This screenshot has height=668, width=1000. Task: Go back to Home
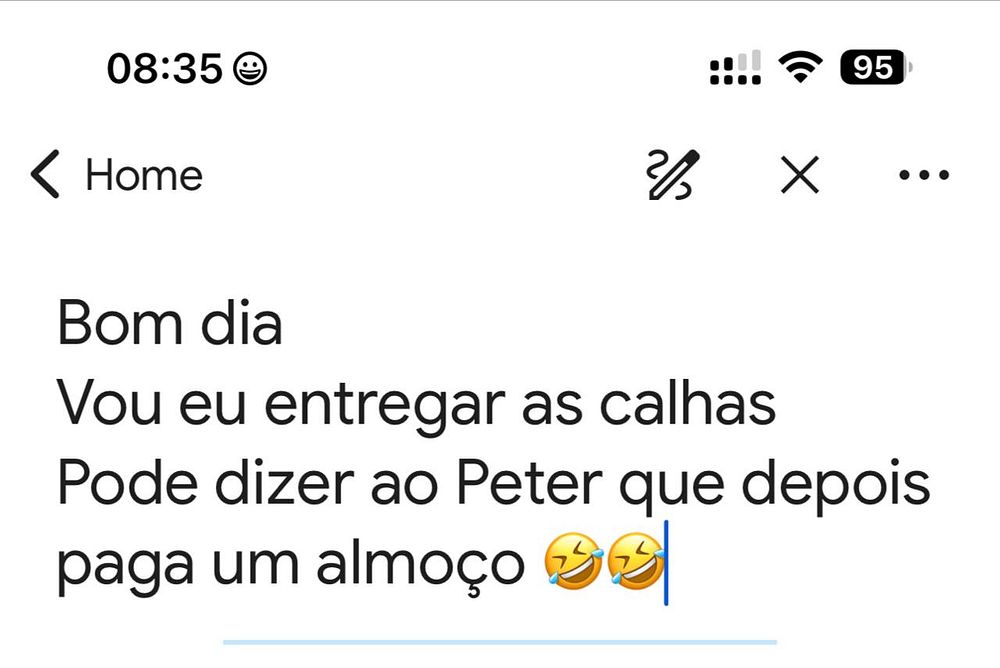pos(115,176)
